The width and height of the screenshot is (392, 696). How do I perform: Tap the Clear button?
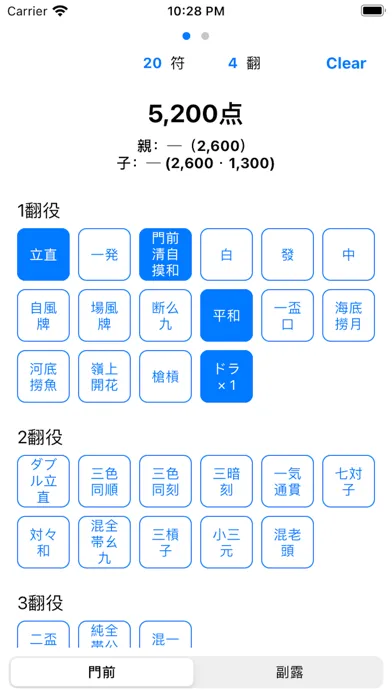click(x=346, y=63)
